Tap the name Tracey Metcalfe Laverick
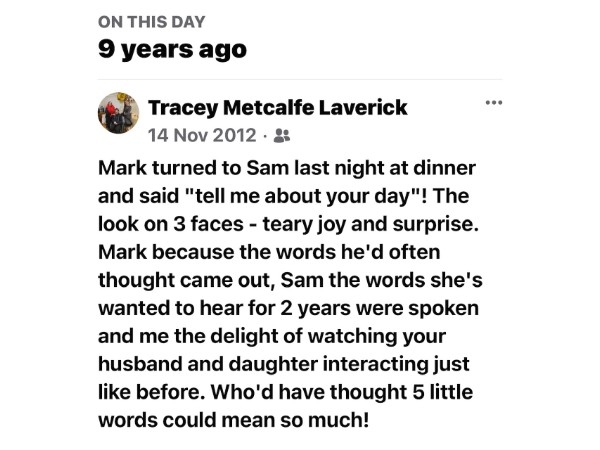 point(277,108)
